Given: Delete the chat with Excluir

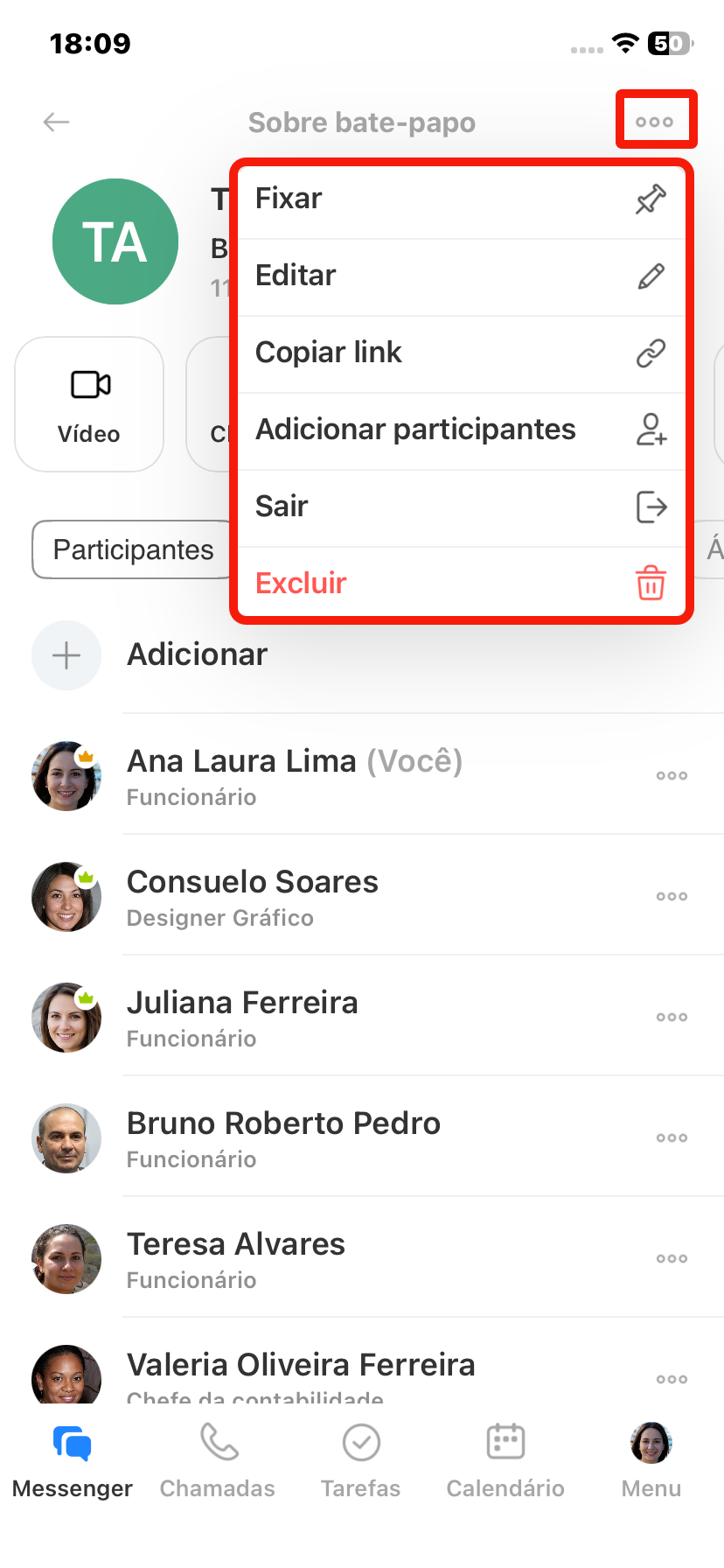Looking at the screenshot, I should pos(461,584).
